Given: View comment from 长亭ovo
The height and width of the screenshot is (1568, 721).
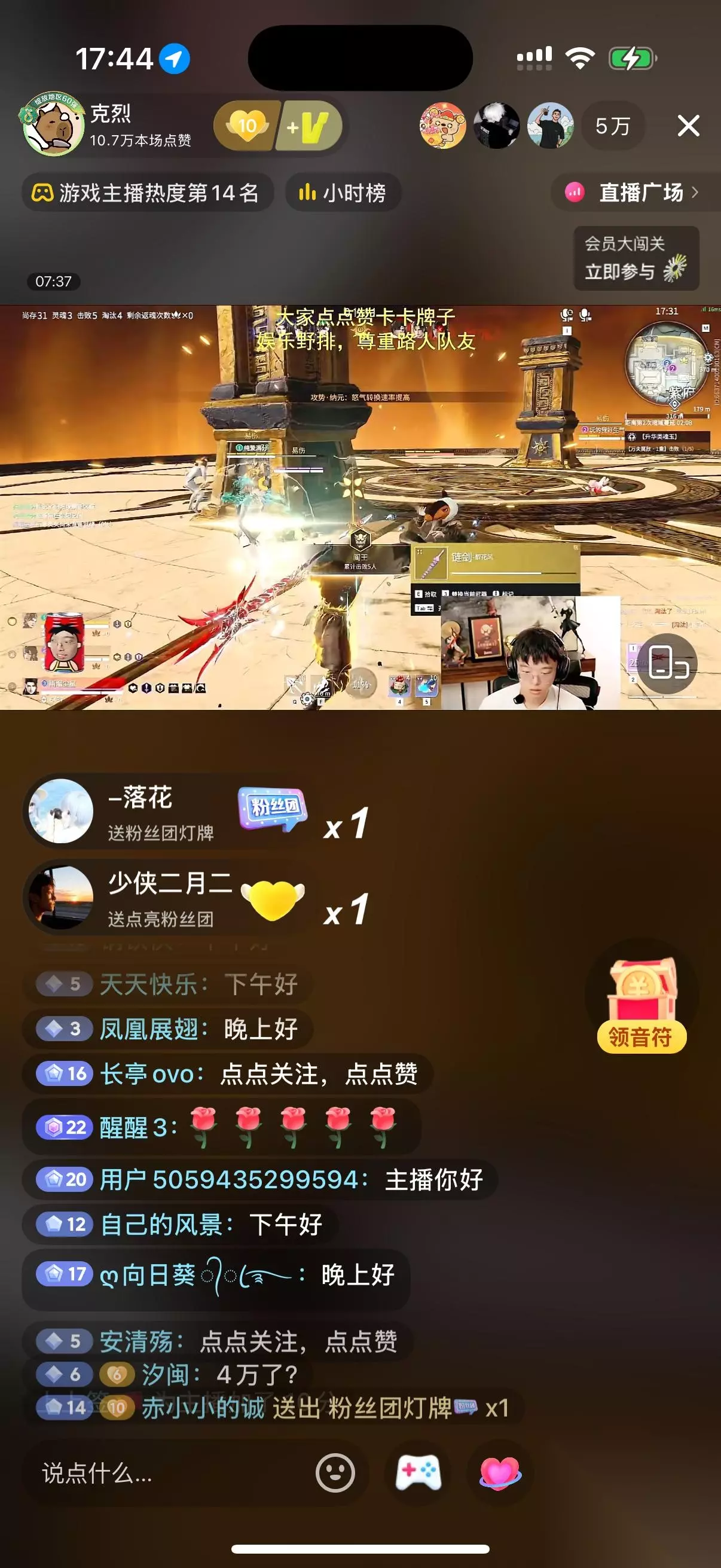Looking at the screenshot, I should click(228, 1075).
